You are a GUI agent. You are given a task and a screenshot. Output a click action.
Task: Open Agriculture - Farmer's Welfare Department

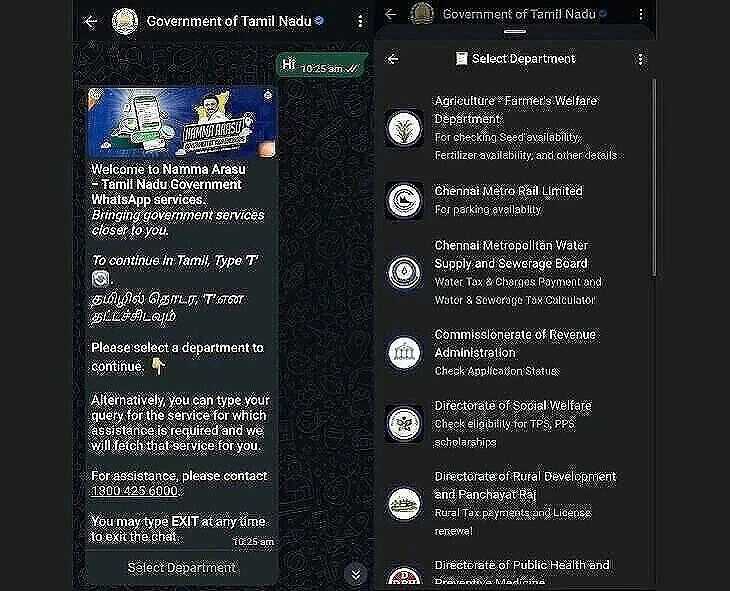512,128
